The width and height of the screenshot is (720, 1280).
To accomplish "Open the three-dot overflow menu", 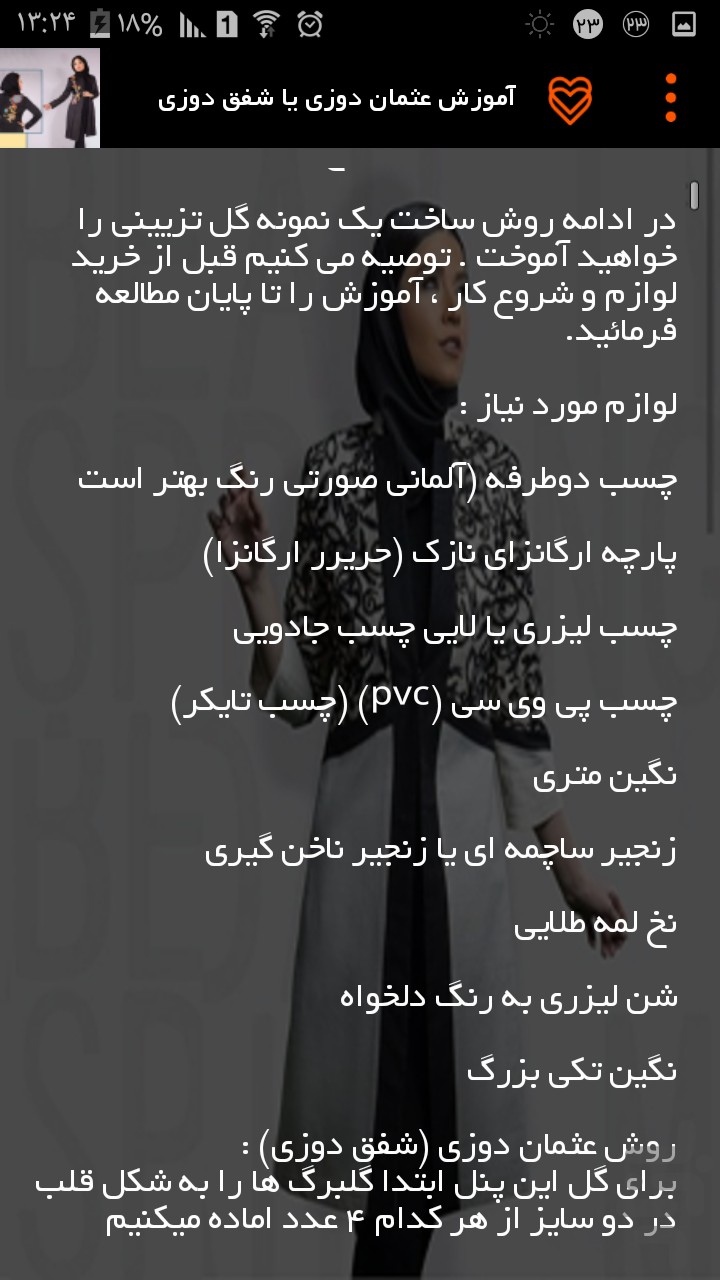I will click(671, 98).
